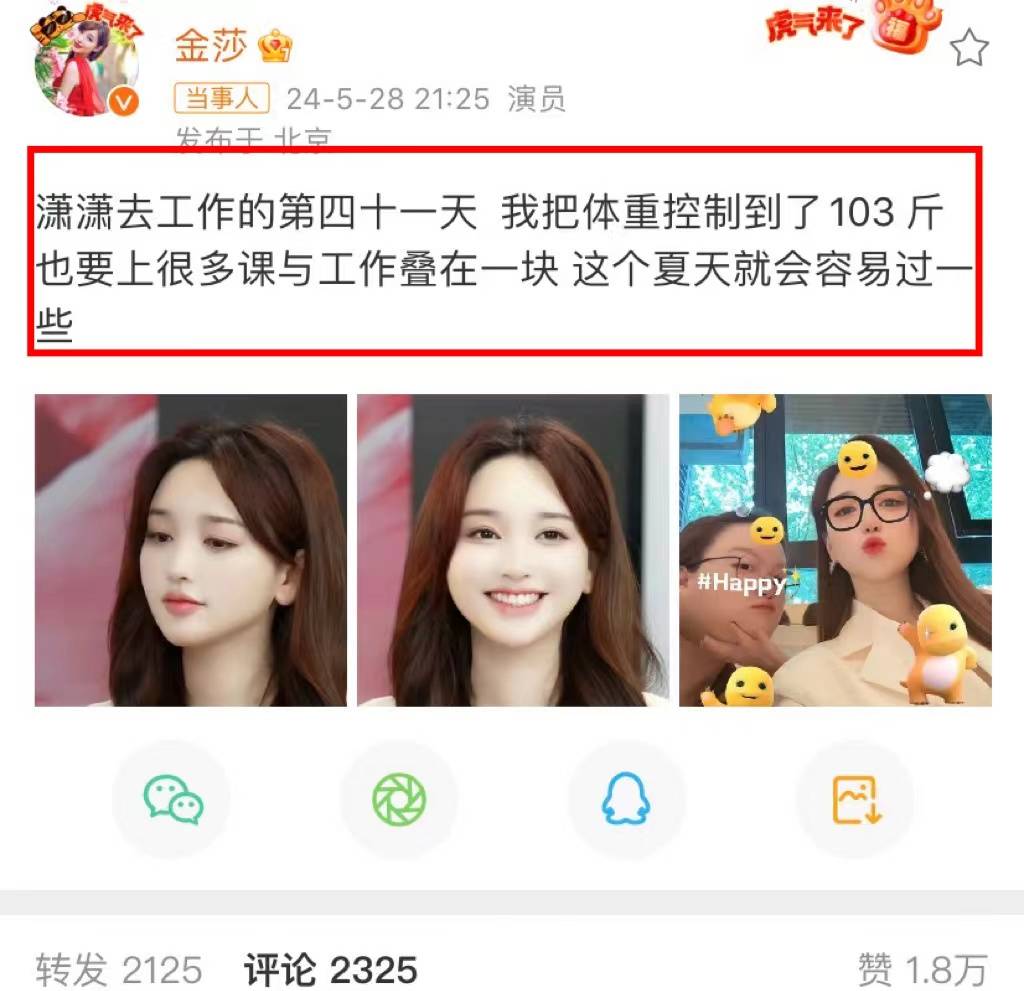The height and width of the screenshot is (991, 1024).
Task: Switch to the 赞 tab
Action: (x=921, y=968)
